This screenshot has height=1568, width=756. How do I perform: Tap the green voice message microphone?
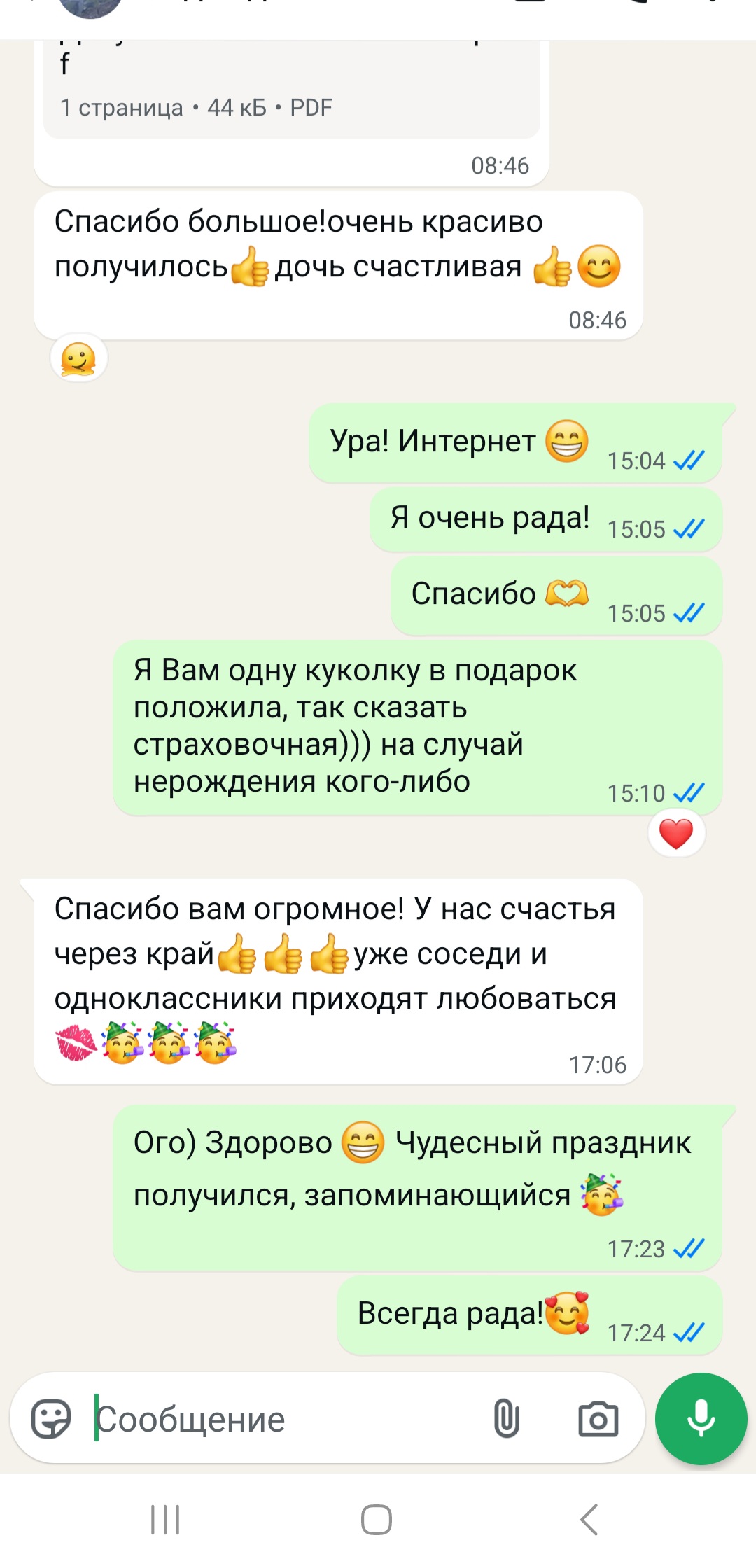click(x=701, y=1419)
